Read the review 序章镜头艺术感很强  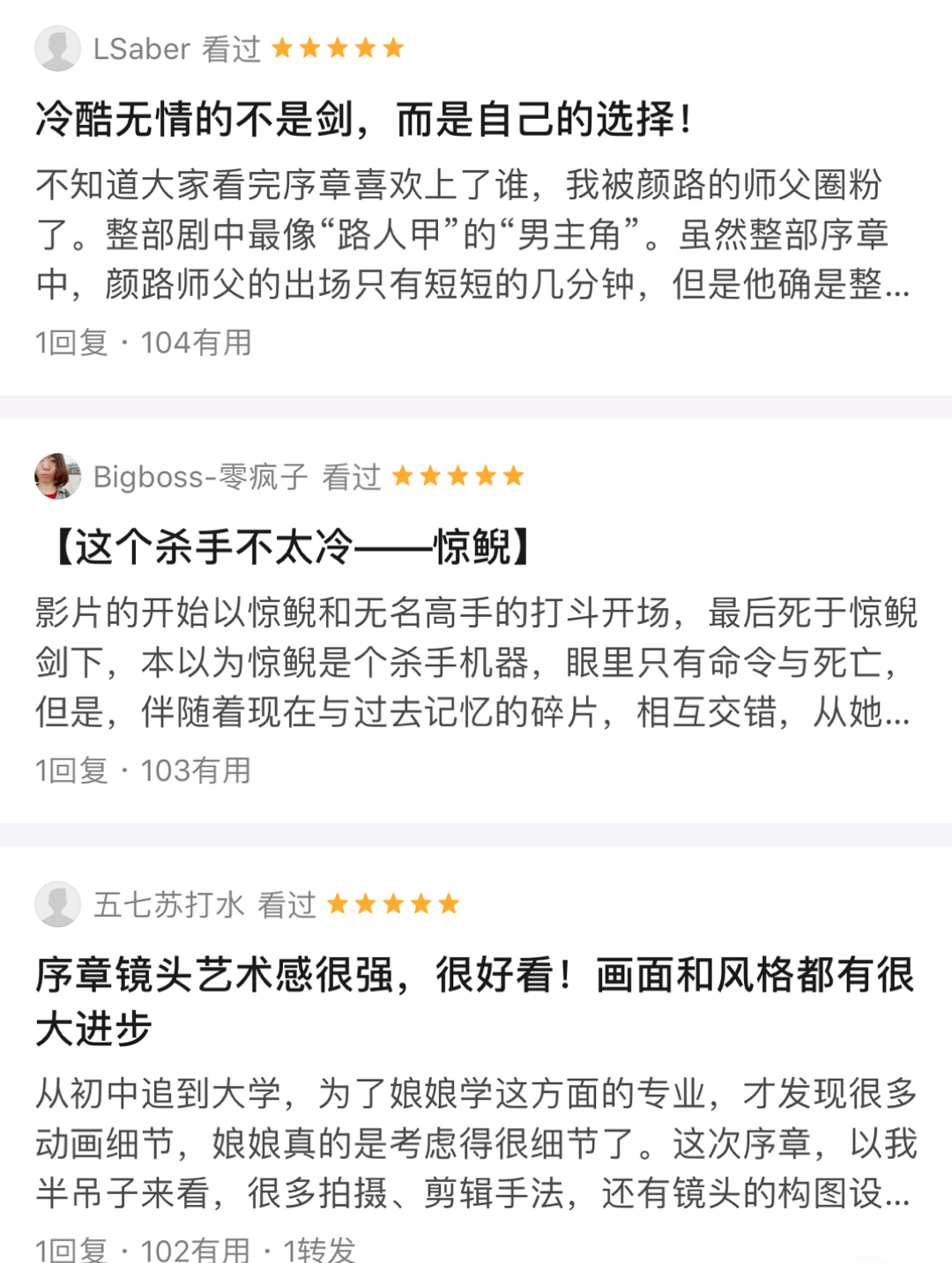pos(474,1001)
